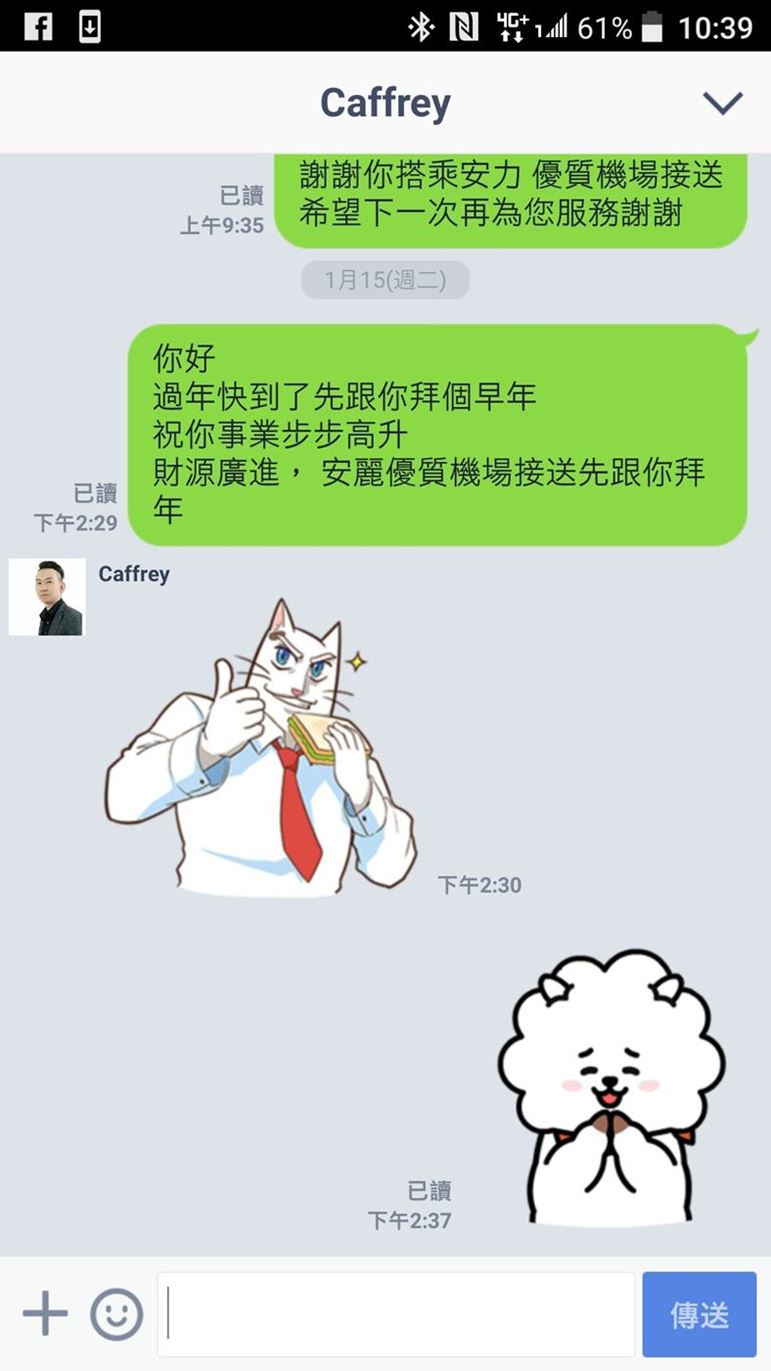Image resolution: width=771 pixels, height=1371 pixels.
Task: Open Caffrey's profile picture
Action: (47, 597)
